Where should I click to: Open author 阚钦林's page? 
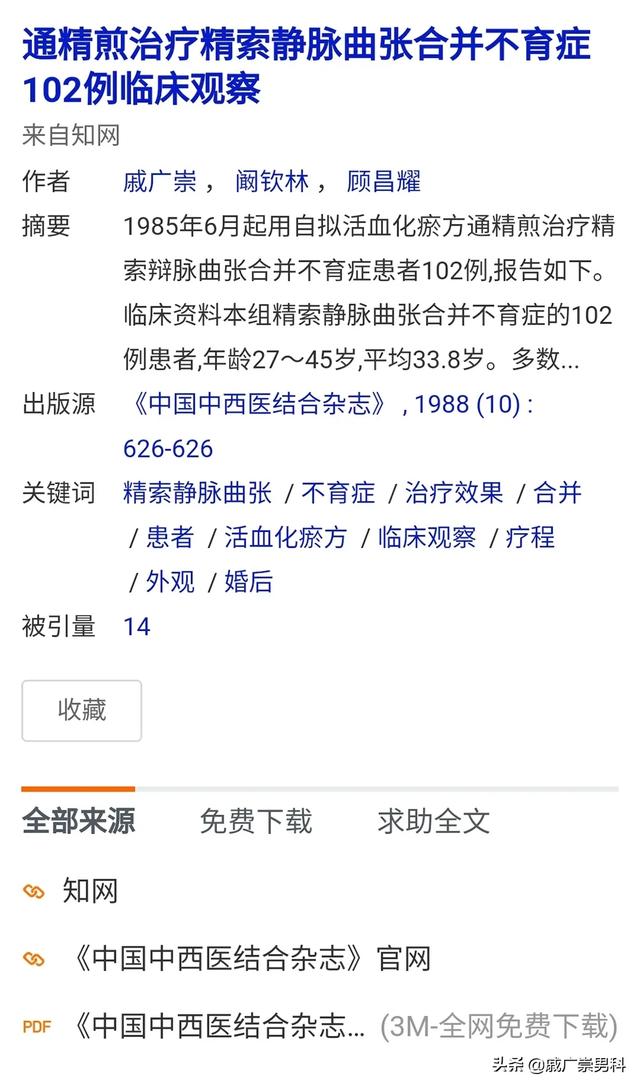(272, 181)
